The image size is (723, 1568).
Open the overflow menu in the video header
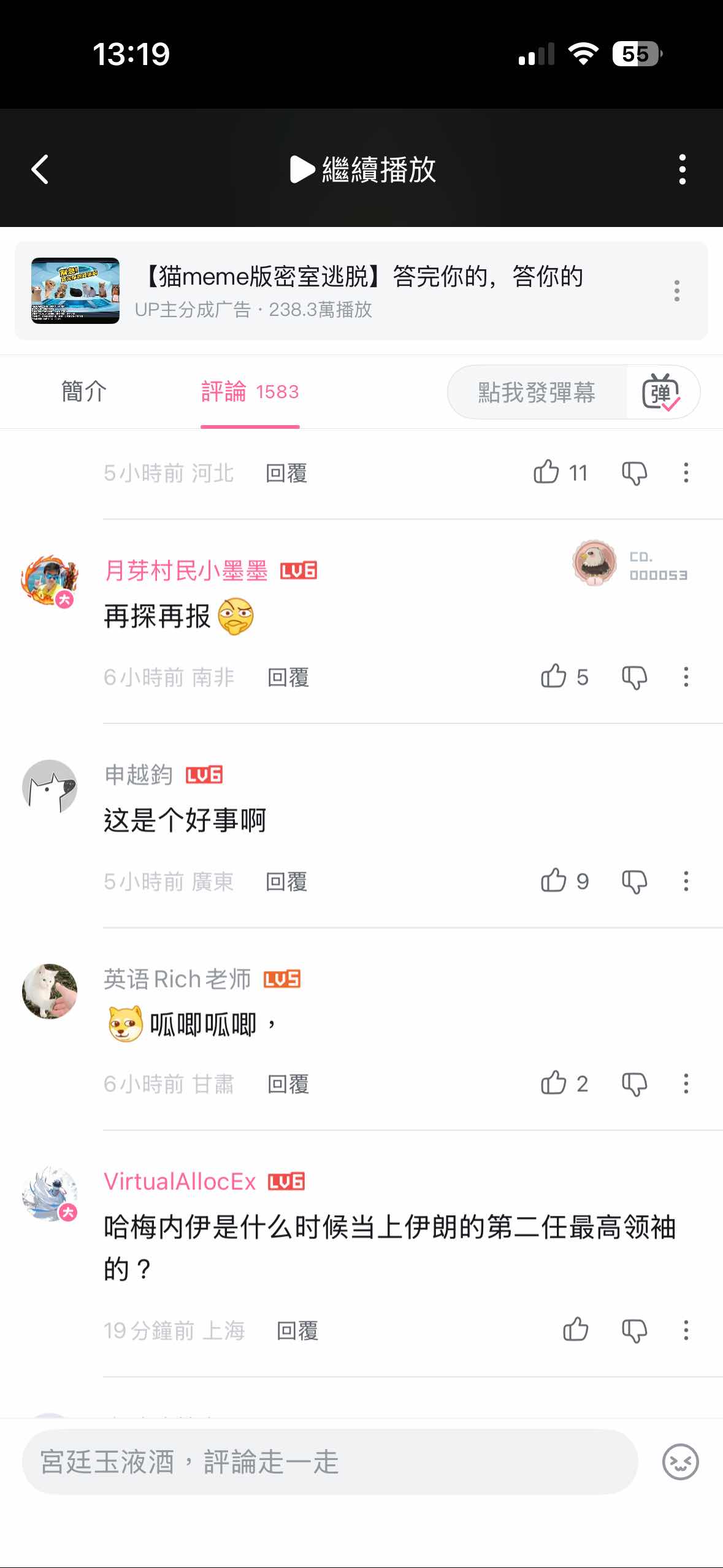(x=682, y=169)
